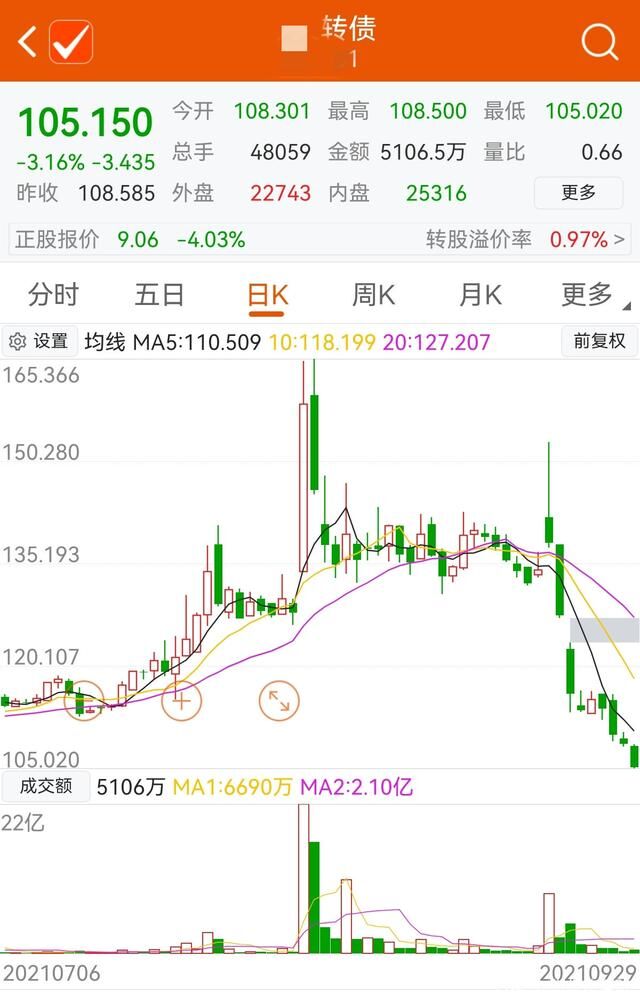640x1004 pixels.
Task: Expand the chart to fullscreen
Action: pyautogui.click(x=279, y=701)
